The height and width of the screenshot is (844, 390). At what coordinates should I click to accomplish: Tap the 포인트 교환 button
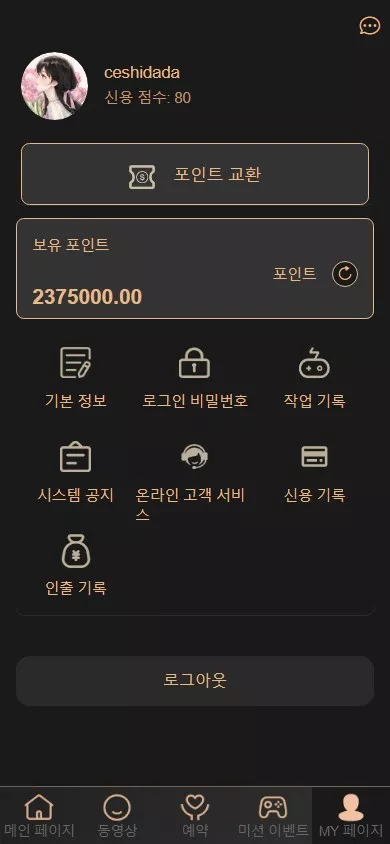click(x=195, y=174)
